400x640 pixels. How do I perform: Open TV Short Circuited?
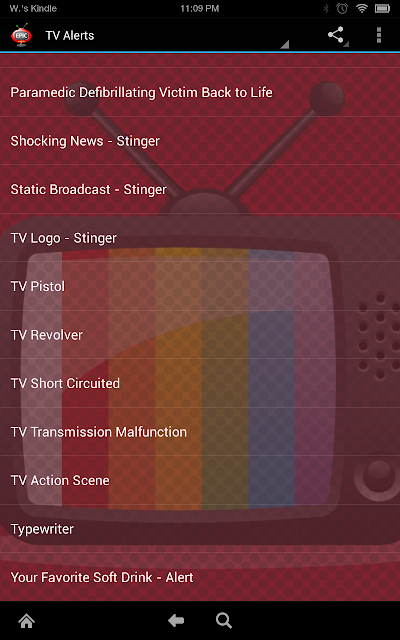200,383
